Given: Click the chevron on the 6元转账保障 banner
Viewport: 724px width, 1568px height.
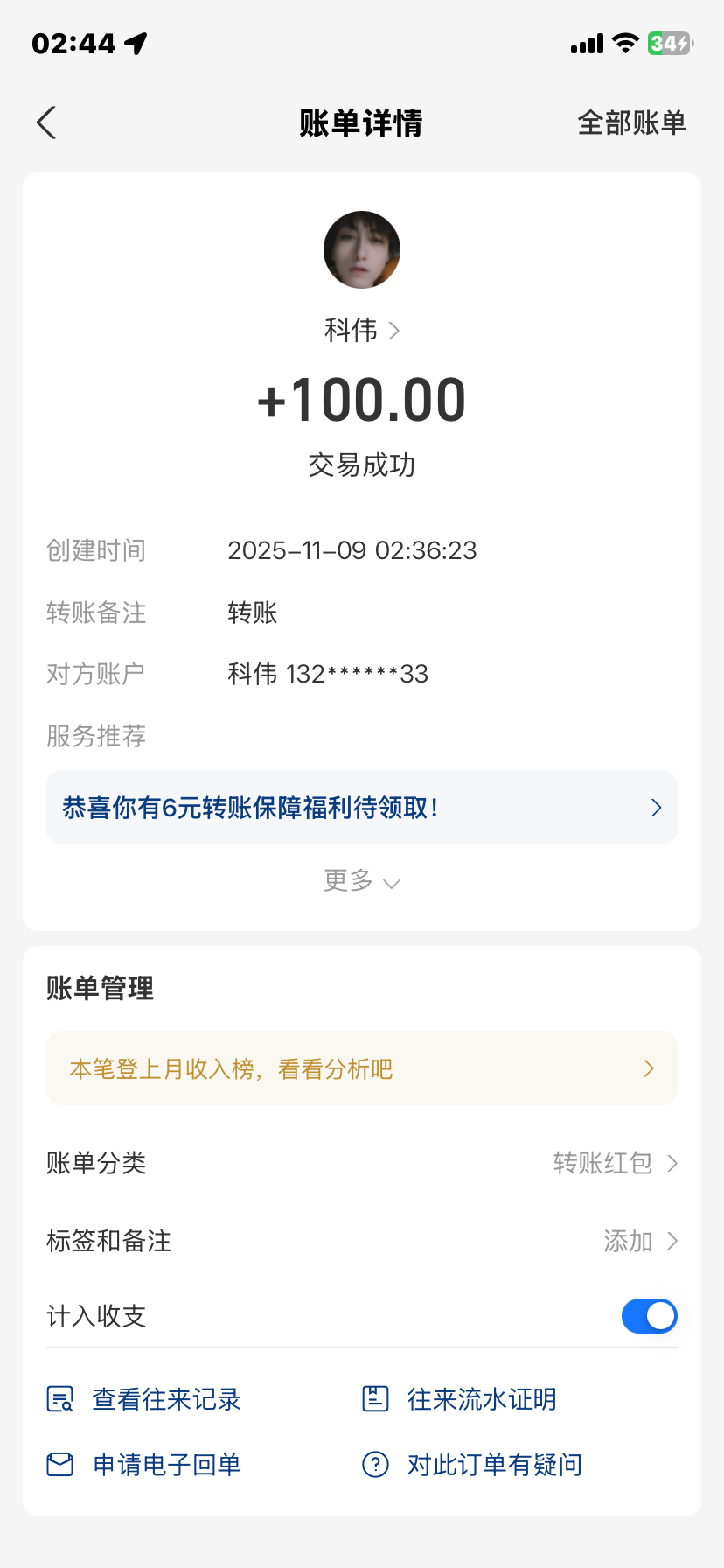Looking at the screenshot, I should [x=656, y=808].
